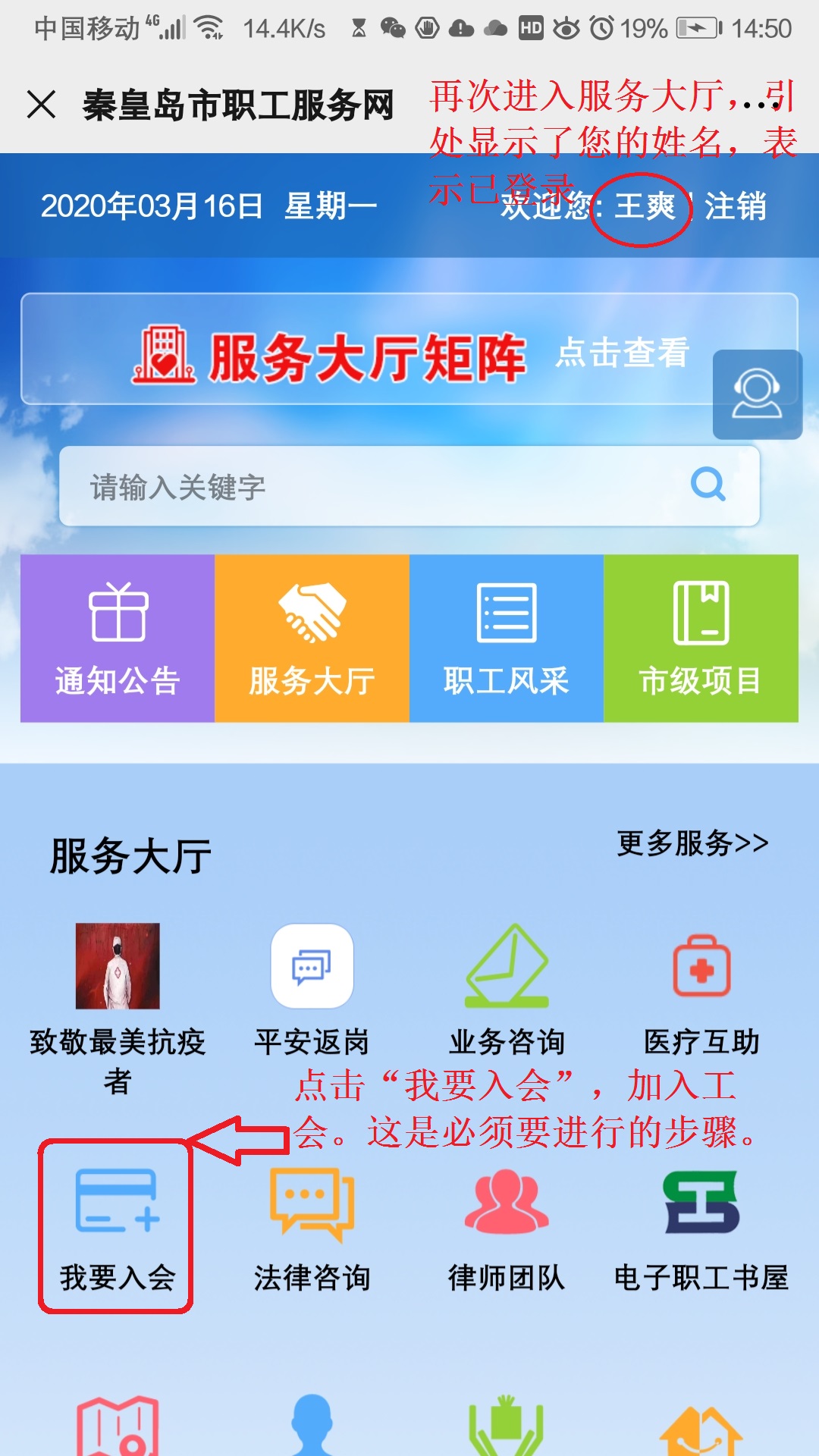819x1456 pixels.
Task: Open the 平安返岗 service
Action: (312, 986)
